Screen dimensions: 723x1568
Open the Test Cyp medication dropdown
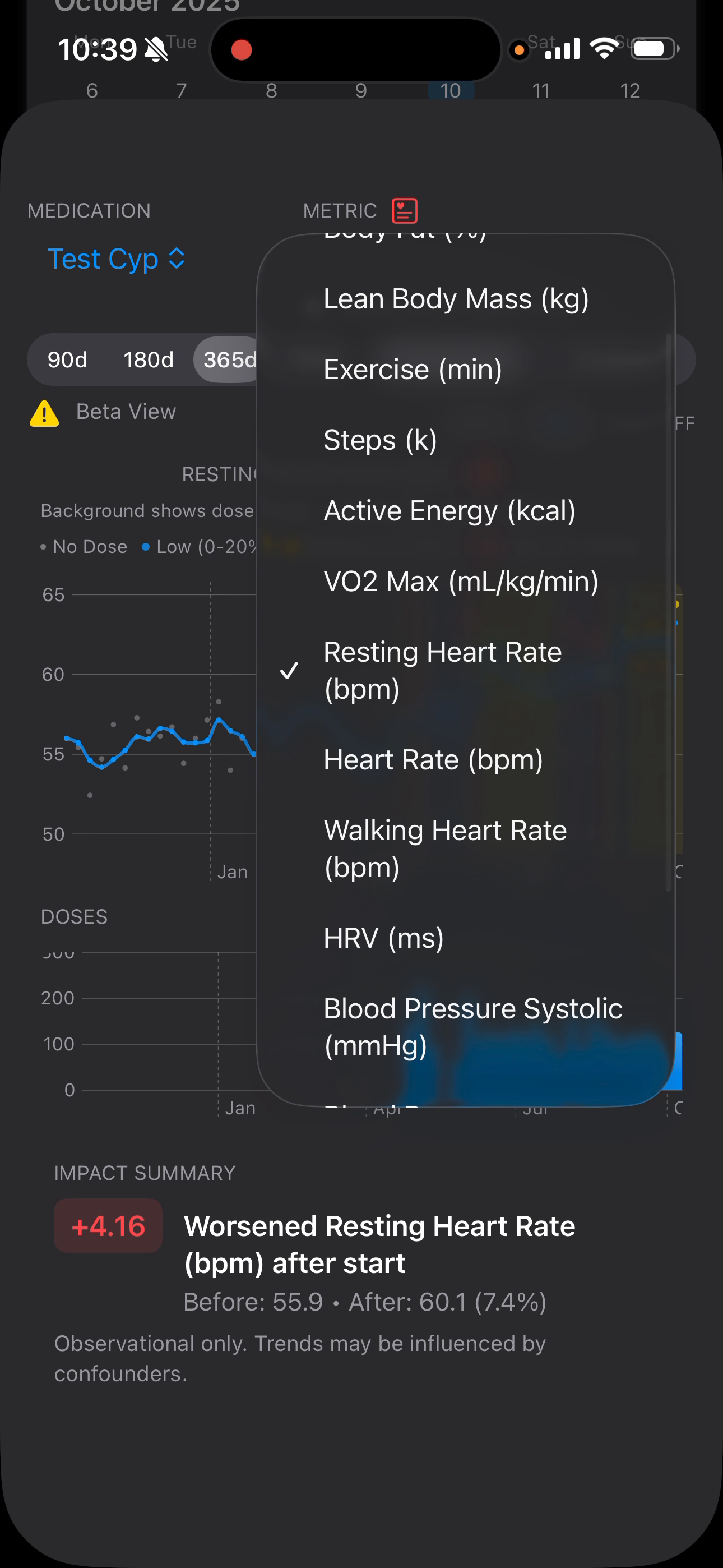(x=115, y=259)
